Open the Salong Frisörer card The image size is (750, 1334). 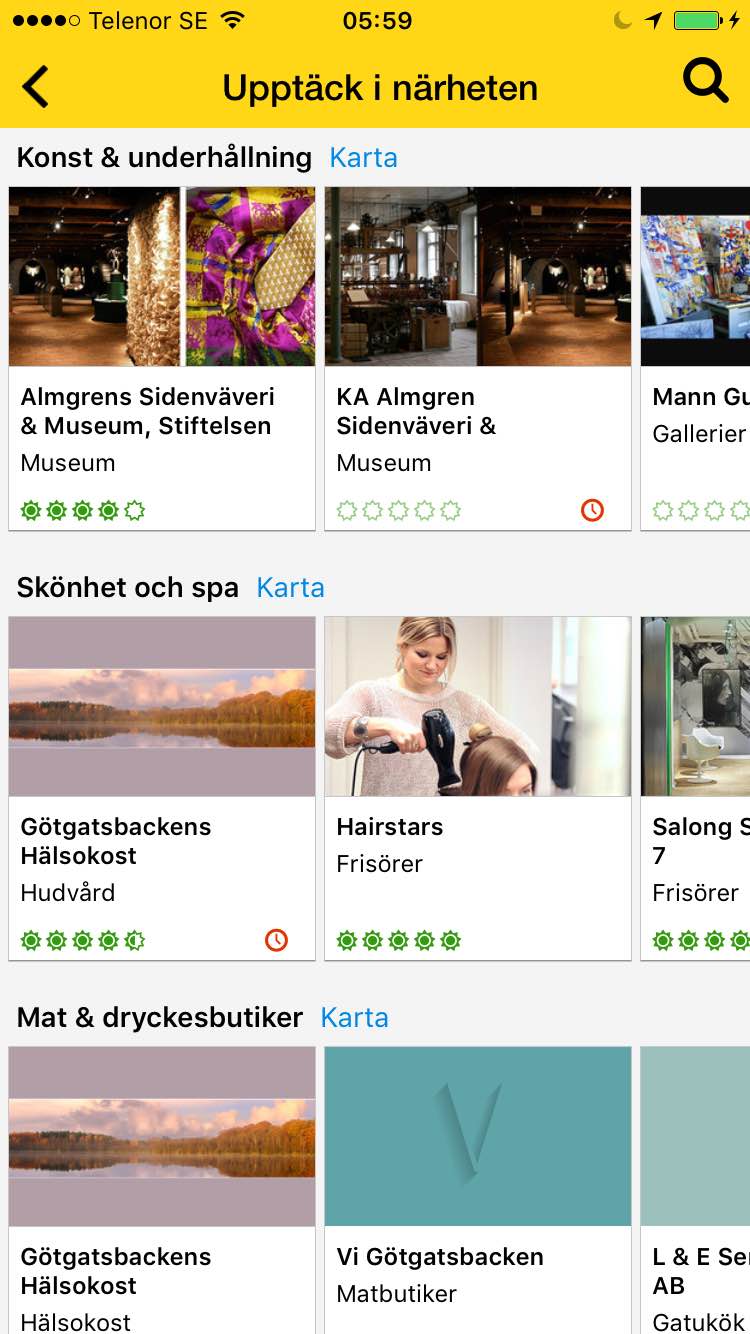coord(696,788)
